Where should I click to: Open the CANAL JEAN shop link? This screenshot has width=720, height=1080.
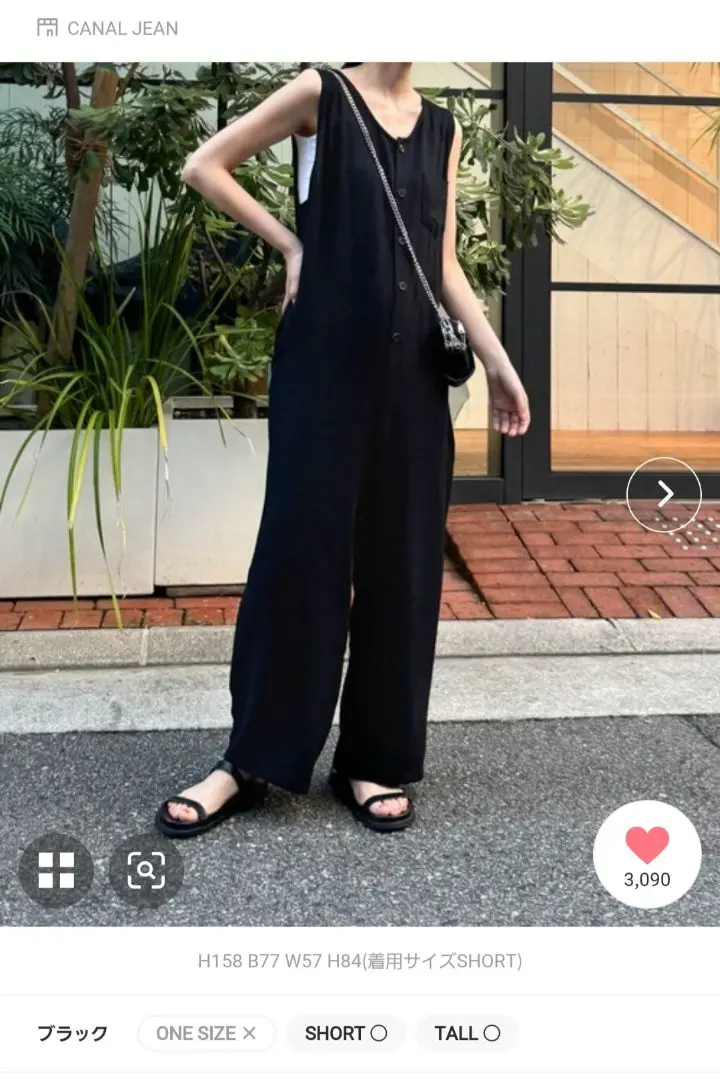point(108,28)
